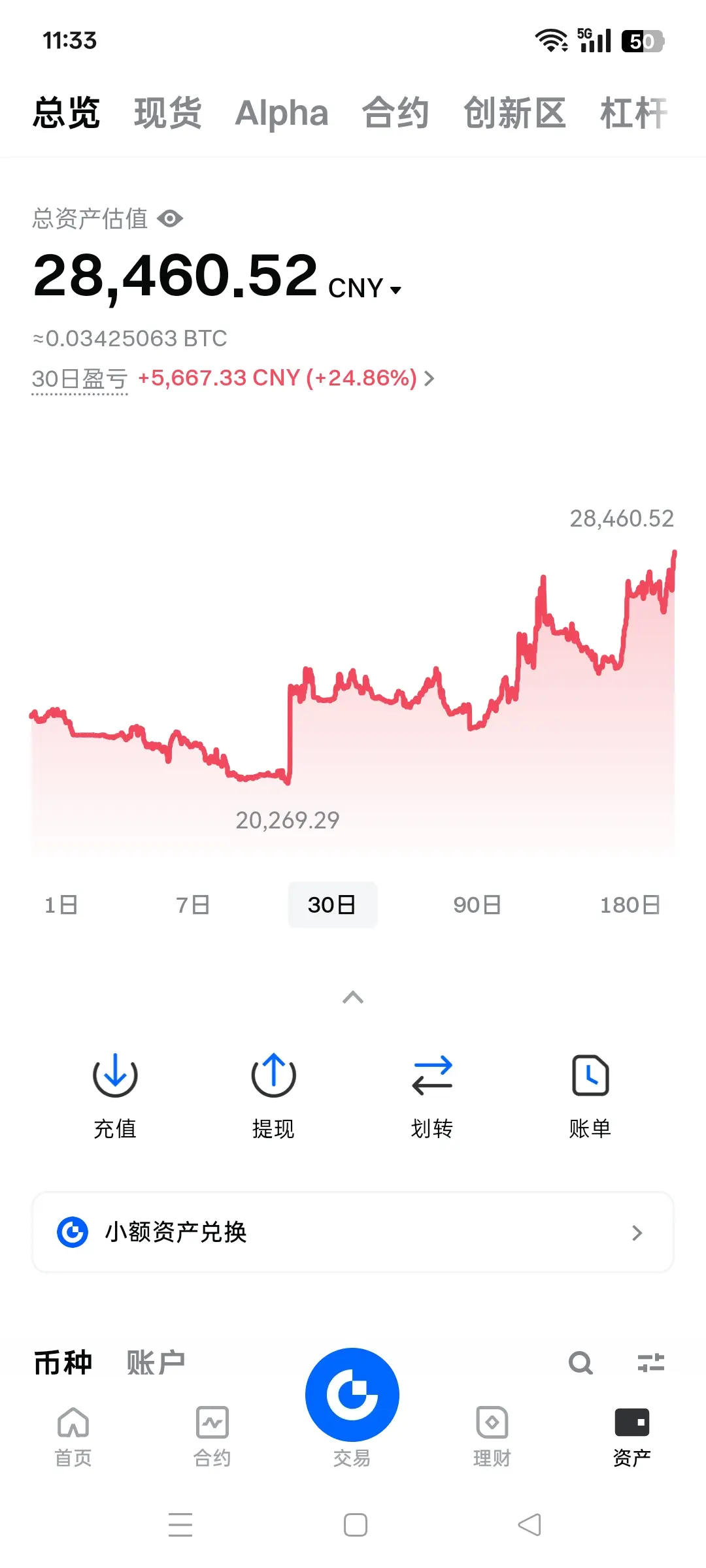Select the 90日 chart range
This screenshot has height=1568, width=706.
pyautogui.click(x=477, y=905)
